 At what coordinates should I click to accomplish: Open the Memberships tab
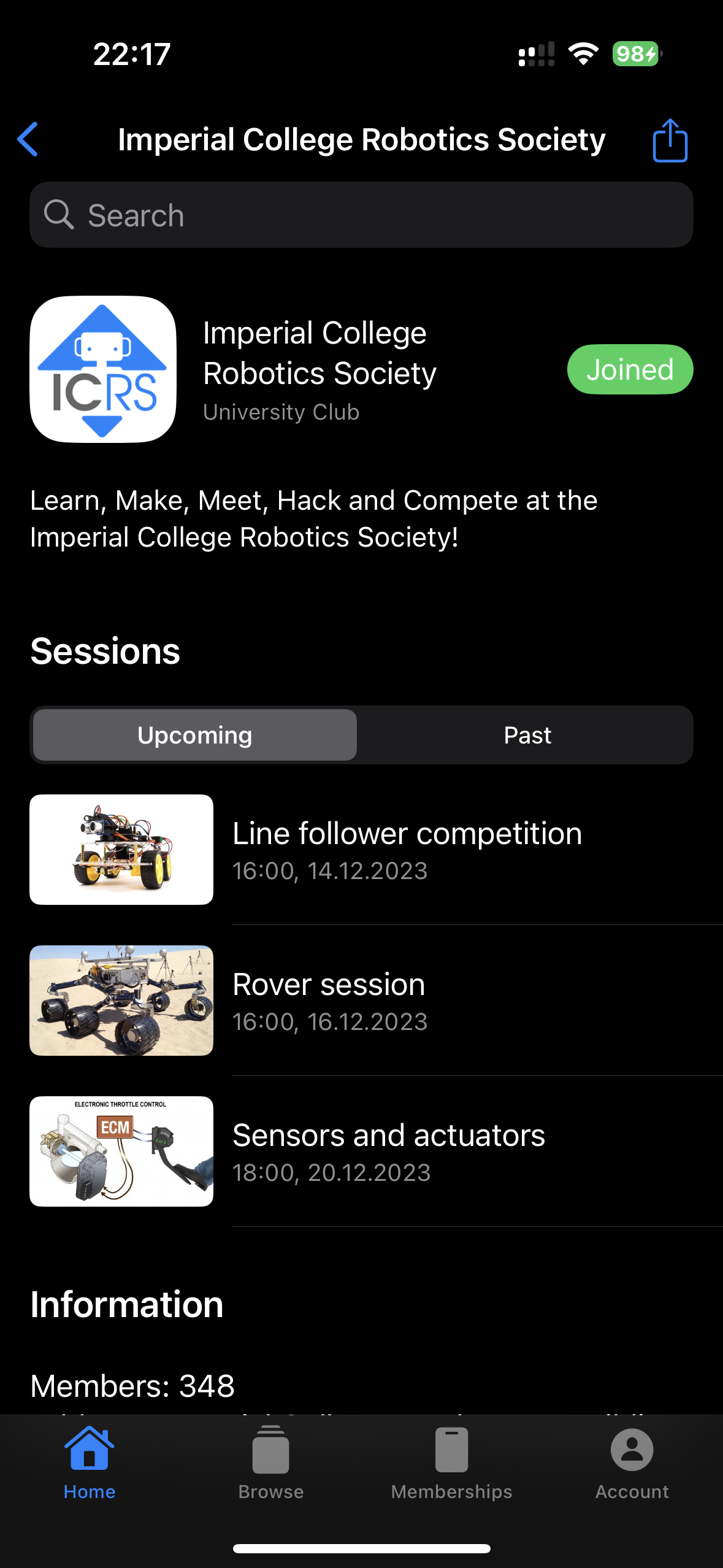[451, 1464]
